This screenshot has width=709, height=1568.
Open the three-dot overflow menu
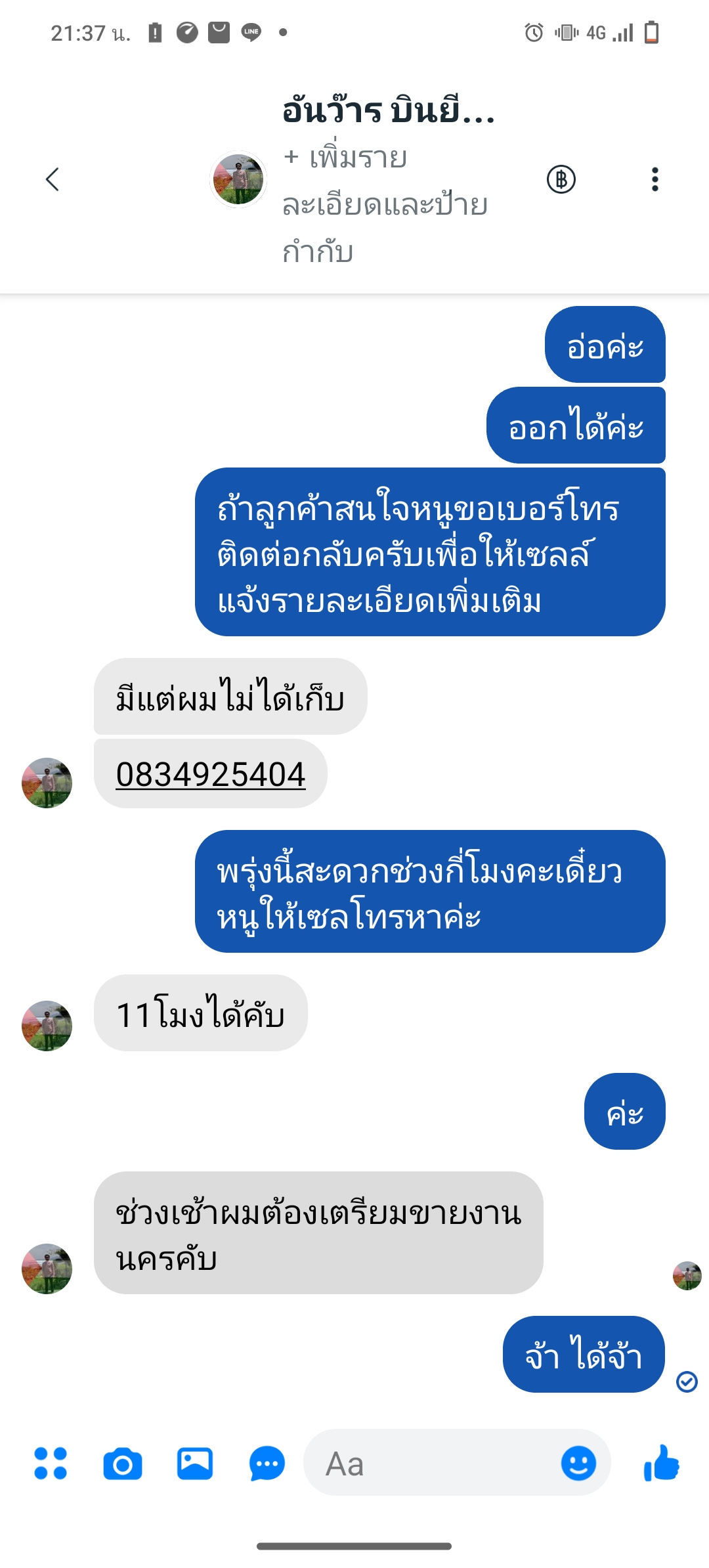click(x=655, y=179)
